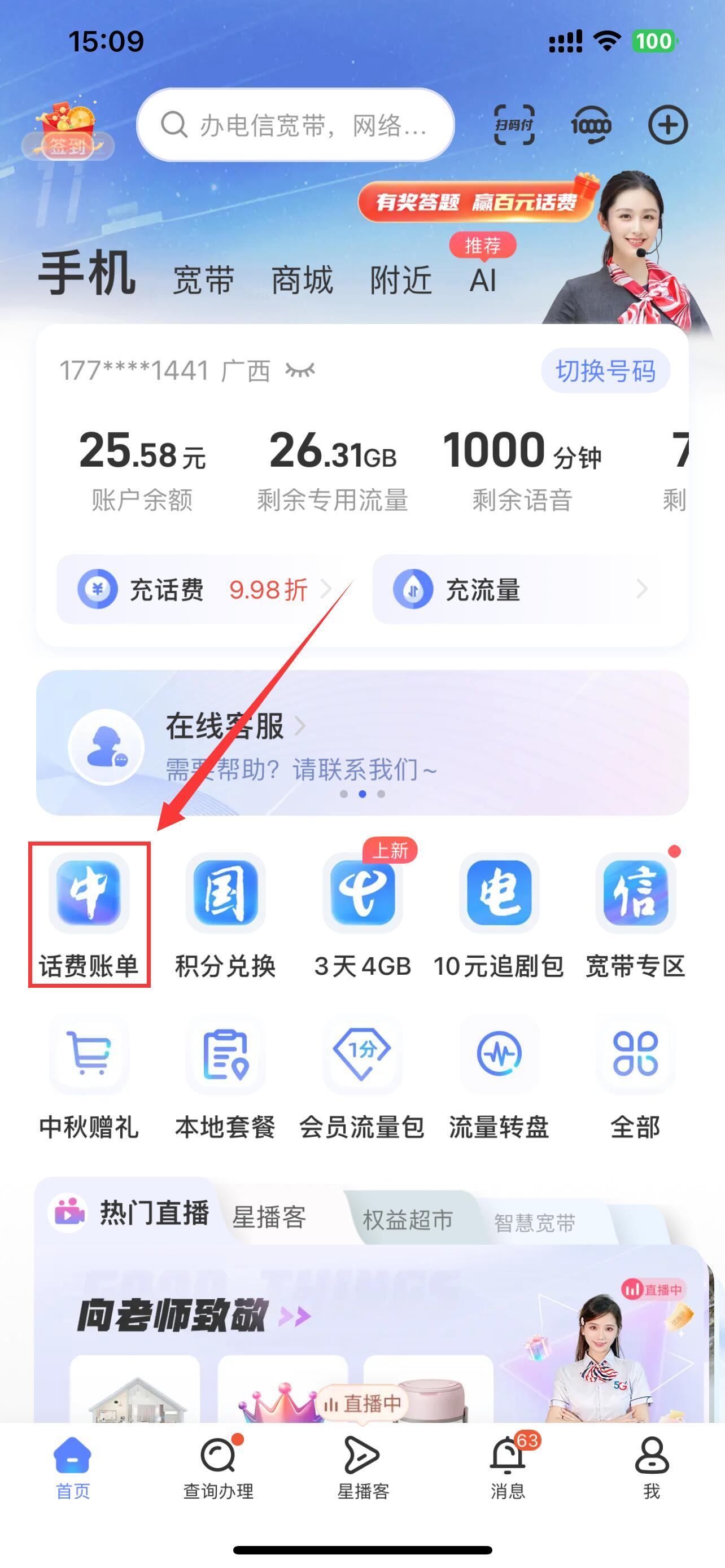Open 话费账单
This screenshot has height=1568, width=725.
[89, 913]
